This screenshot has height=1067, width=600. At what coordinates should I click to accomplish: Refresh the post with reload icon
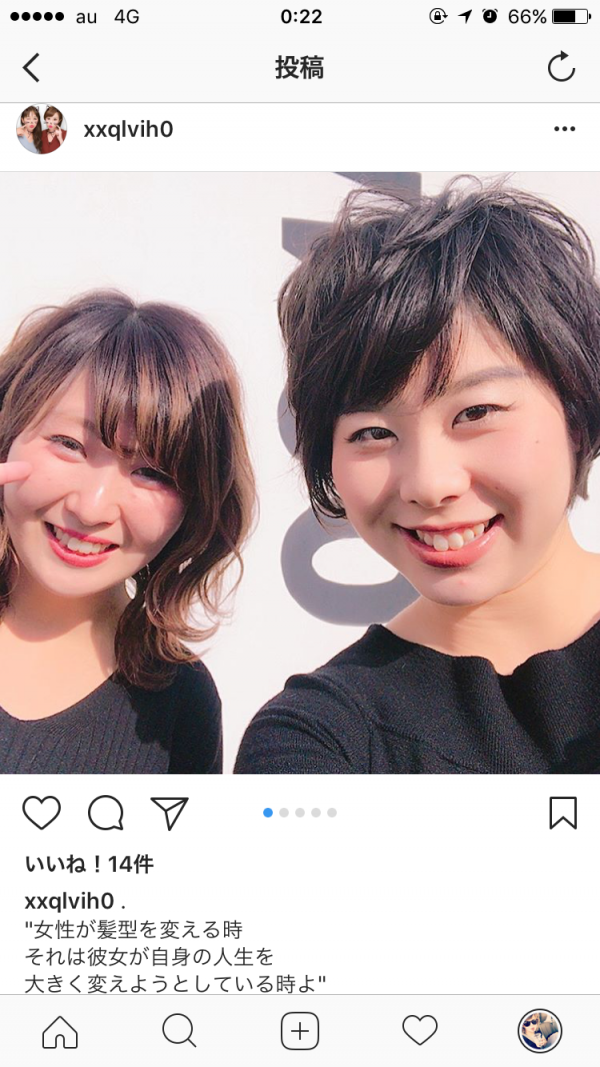(562, 67)
